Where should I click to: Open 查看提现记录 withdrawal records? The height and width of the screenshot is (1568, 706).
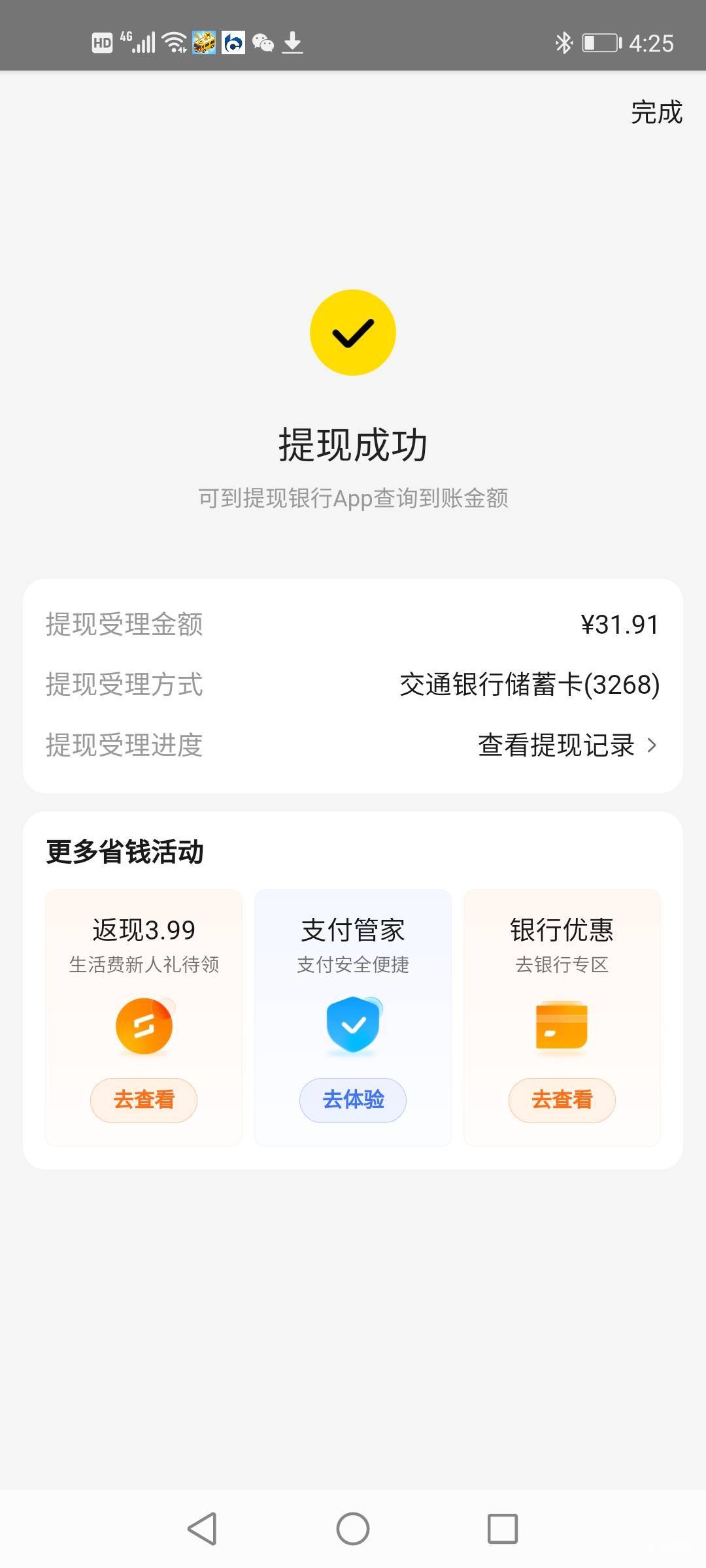point(567,745)
